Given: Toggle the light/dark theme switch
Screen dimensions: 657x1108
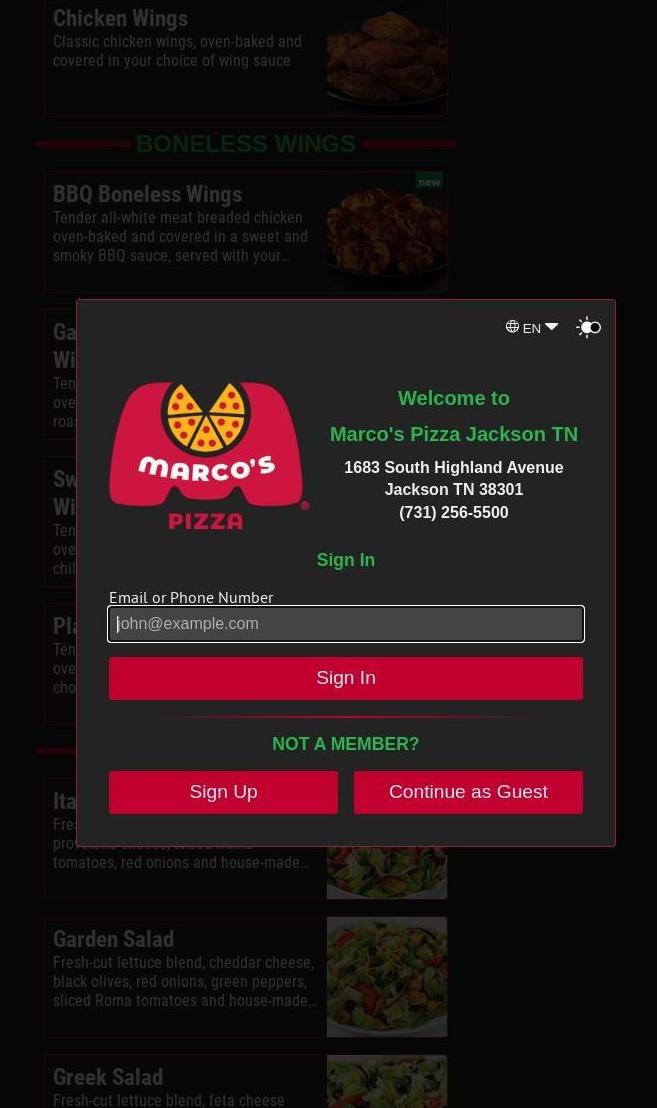Looking at the screenshot, I should 589,328.
